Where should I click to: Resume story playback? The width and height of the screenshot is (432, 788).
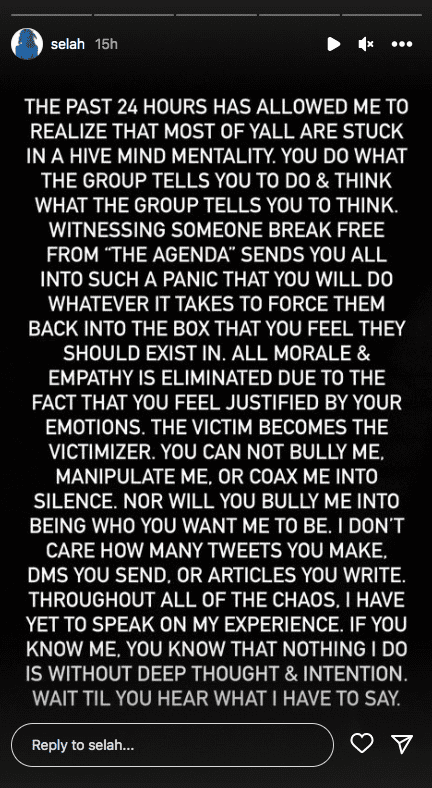[x=334, y=44]
